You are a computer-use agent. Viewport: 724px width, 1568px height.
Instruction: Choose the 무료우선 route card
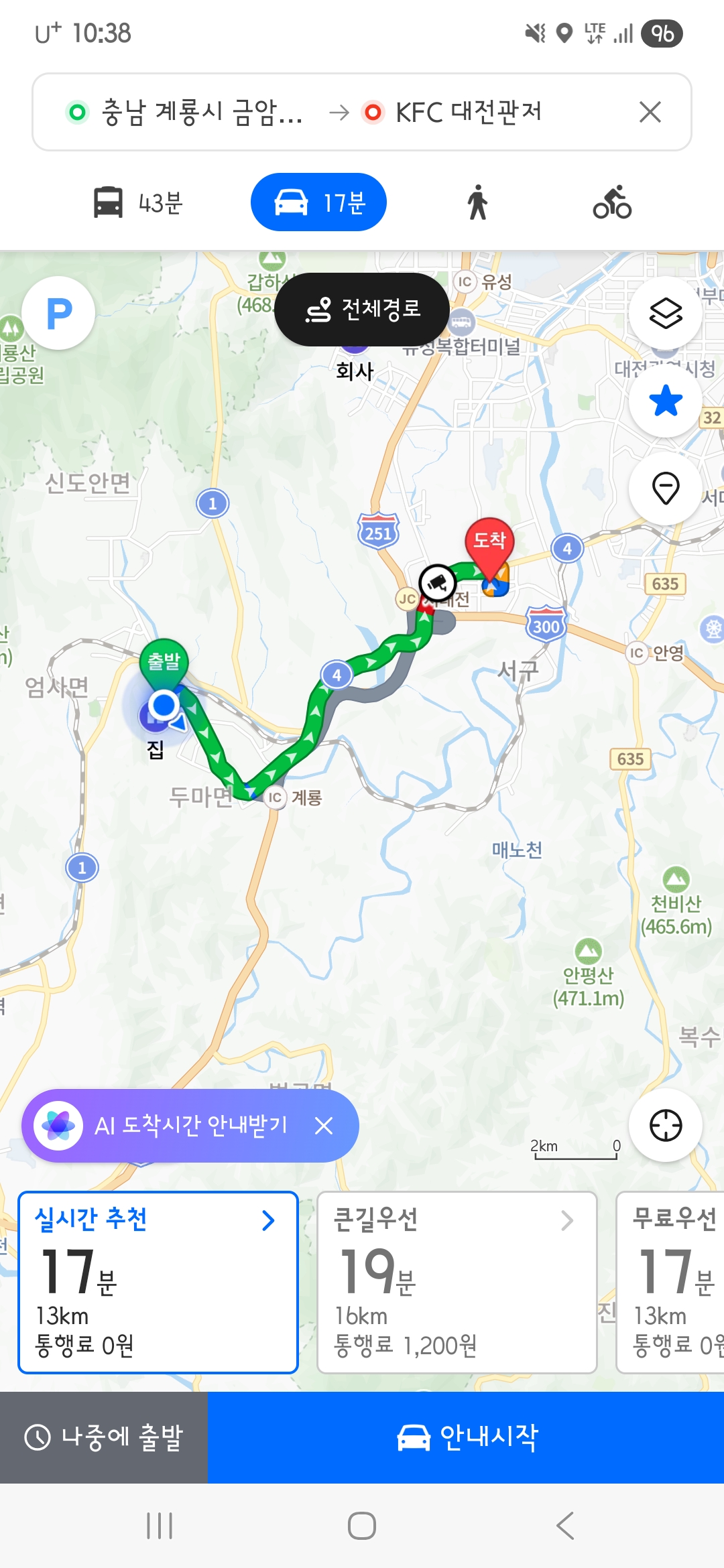[670, 1282]
